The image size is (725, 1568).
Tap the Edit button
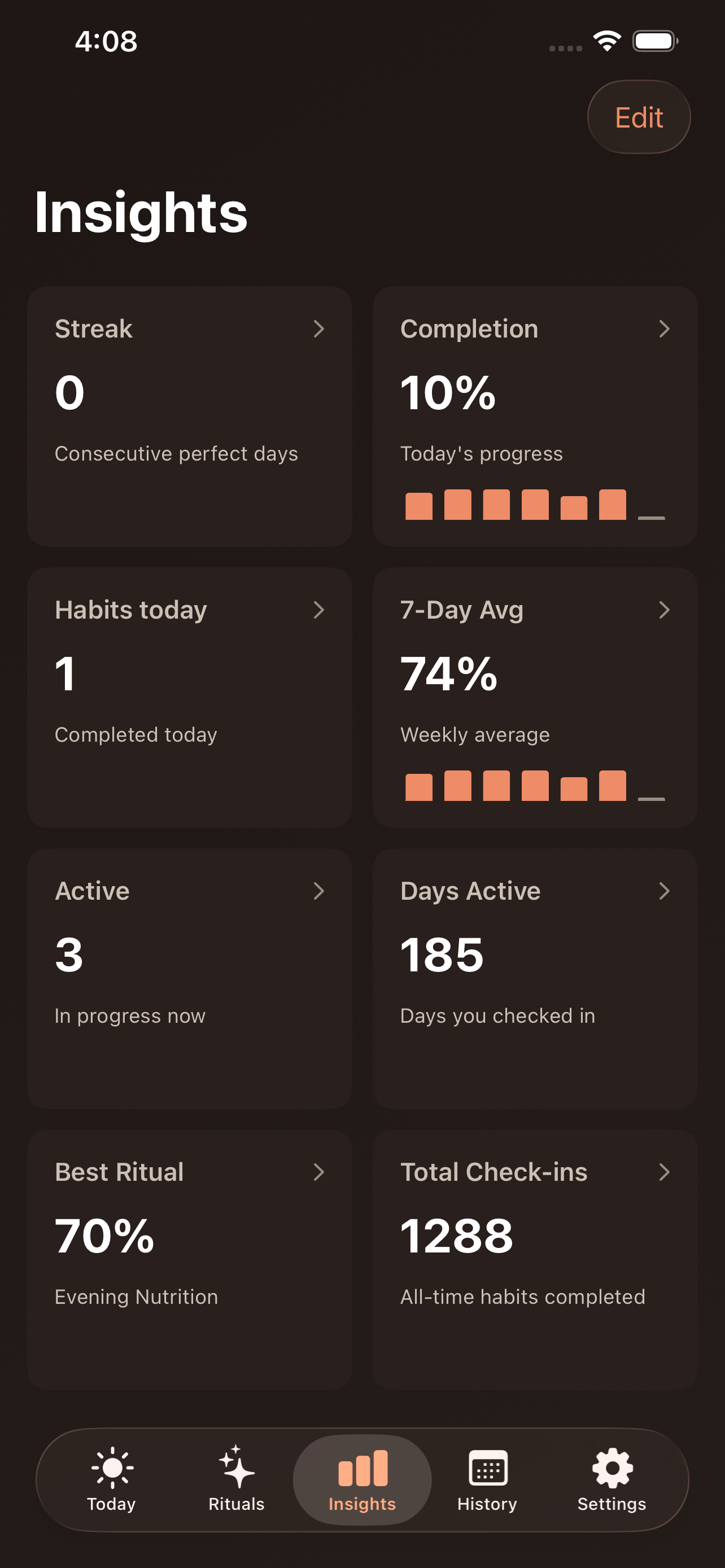638,117
